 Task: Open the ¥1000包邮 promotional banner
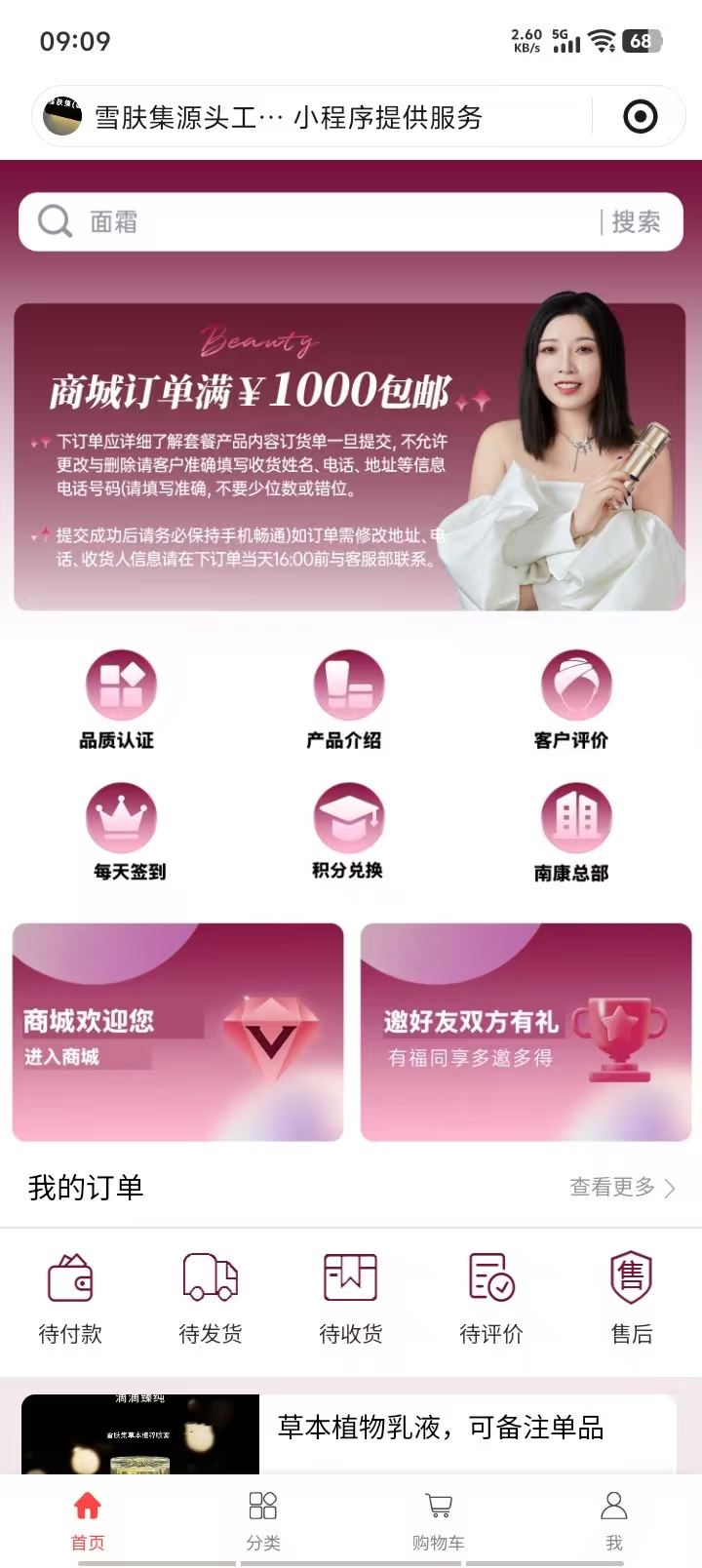pyautogui.click(x=349, y=456)
